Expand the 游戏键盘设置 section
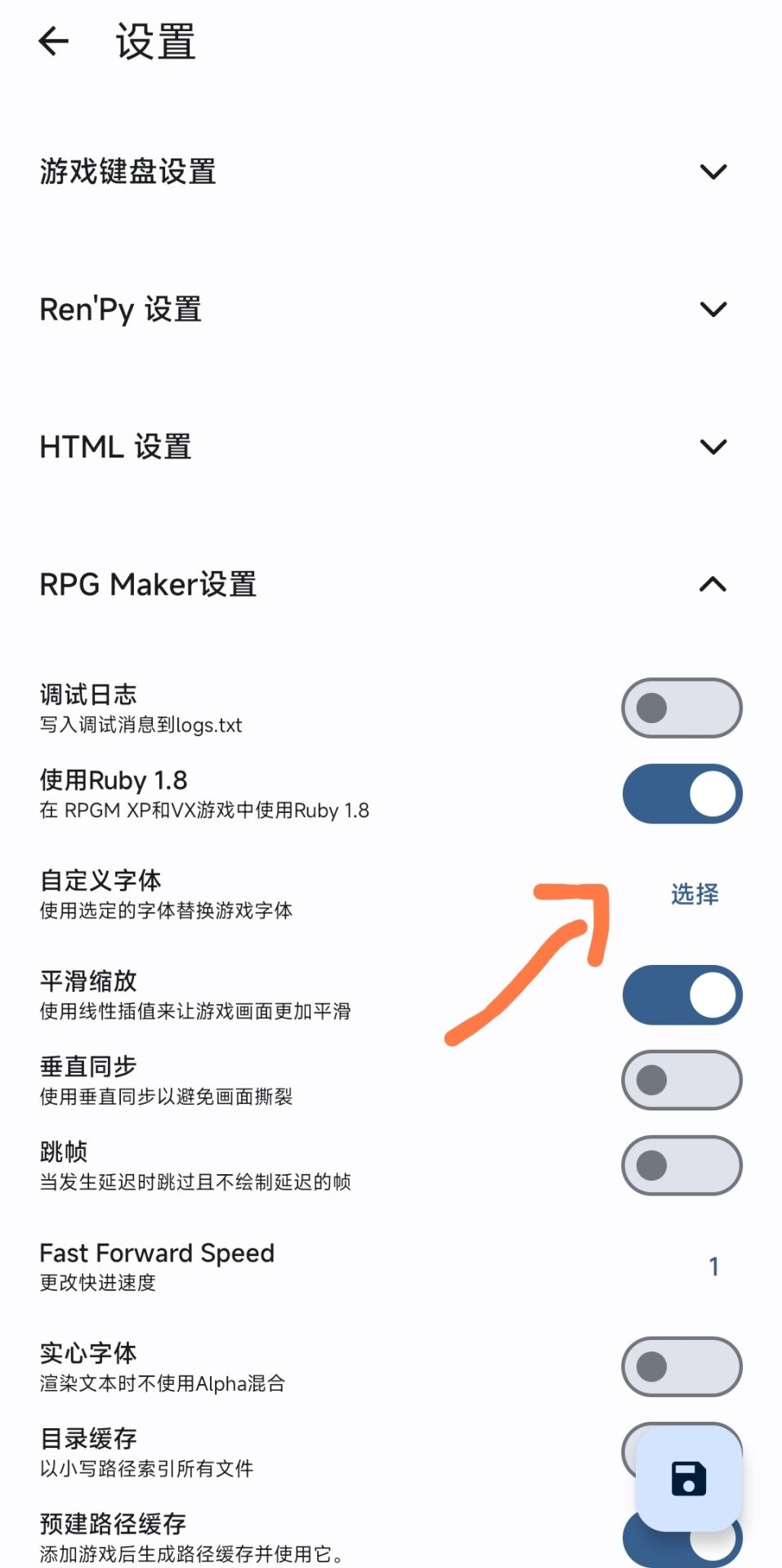 (x=713, y=172)
